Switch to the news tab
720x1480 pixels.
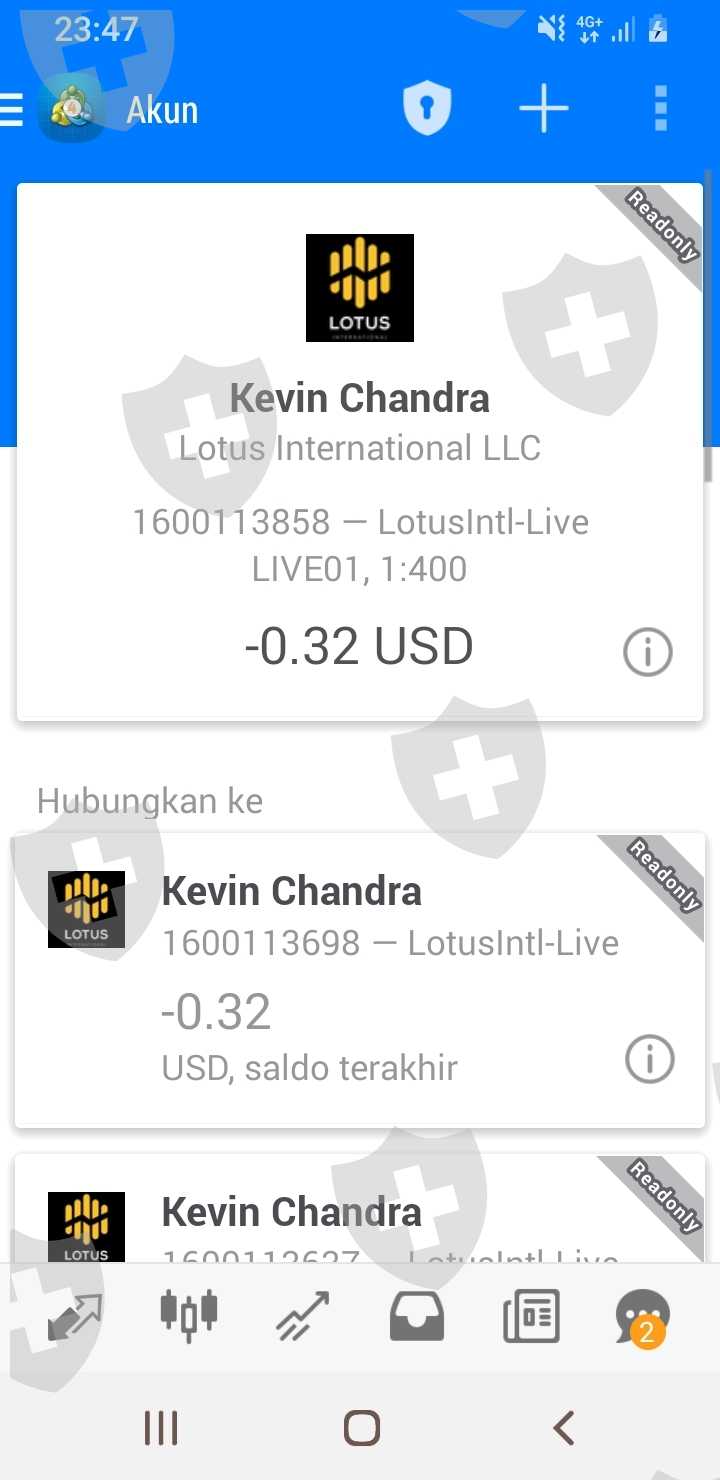pyautogui.click(x=531, y=1316)
